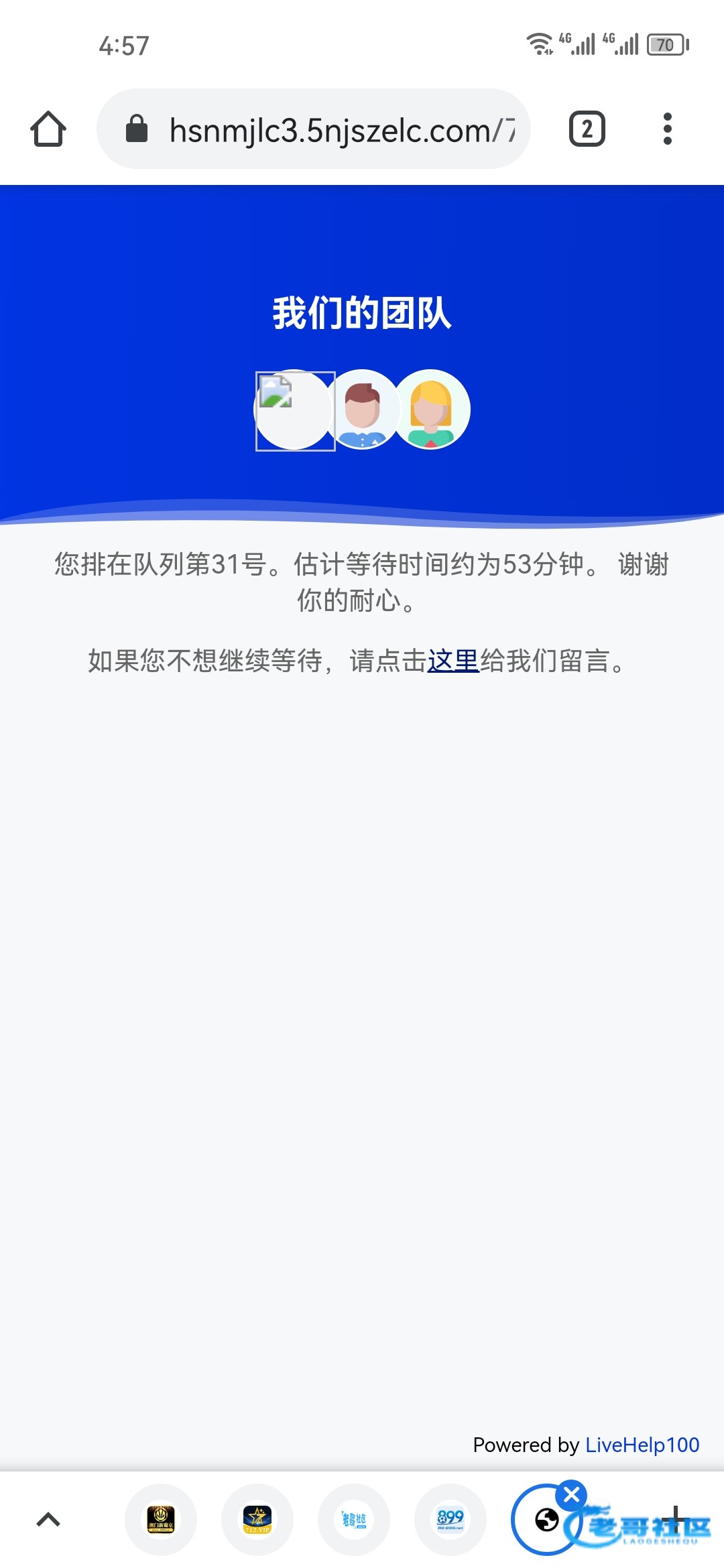Switch to the 712.VIP star tab
724x1568 pixels.
[257, 1520]
